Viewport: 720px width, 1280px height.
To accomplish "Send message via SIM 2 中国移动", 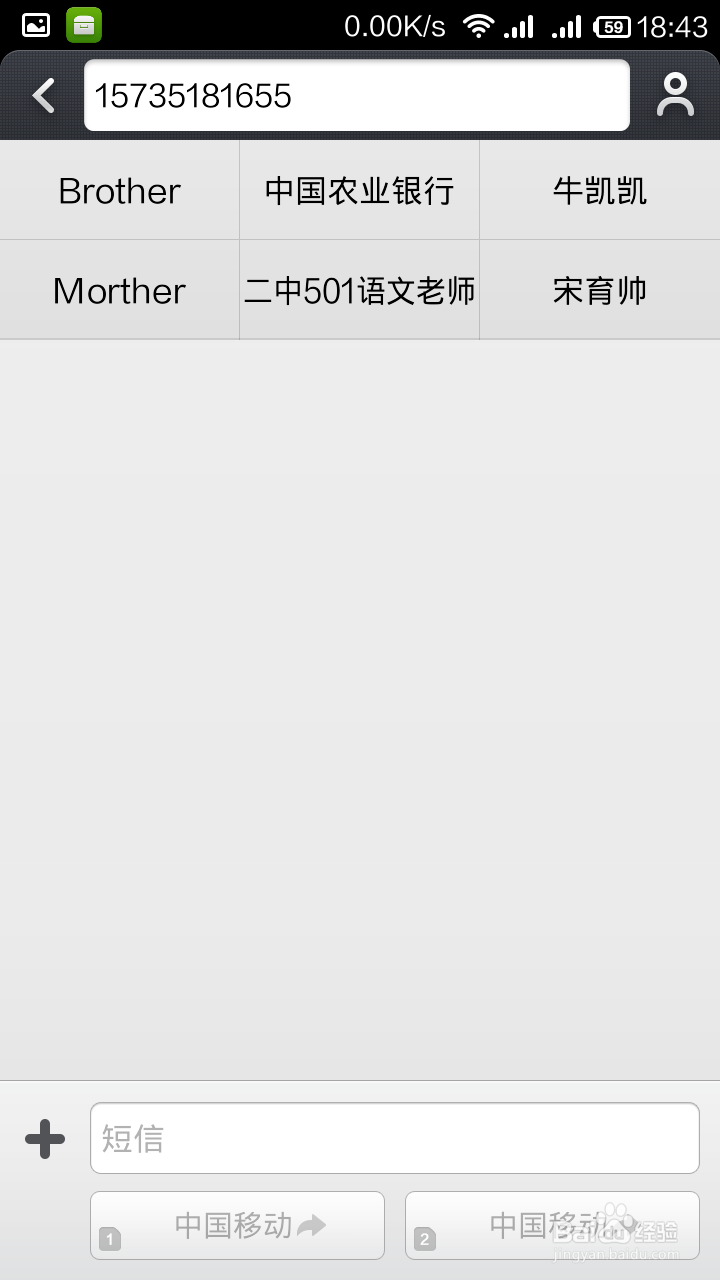I will point(552,1225).
